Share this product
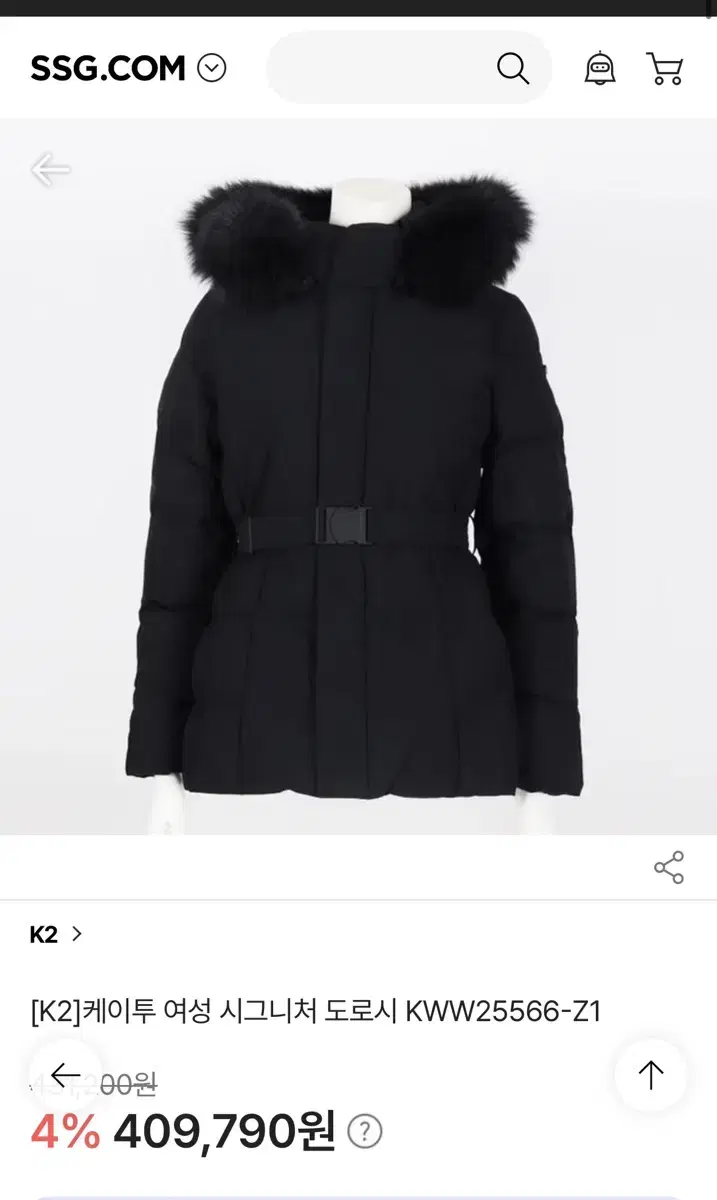Screen dimensions: 717x1200 point(669,867)
